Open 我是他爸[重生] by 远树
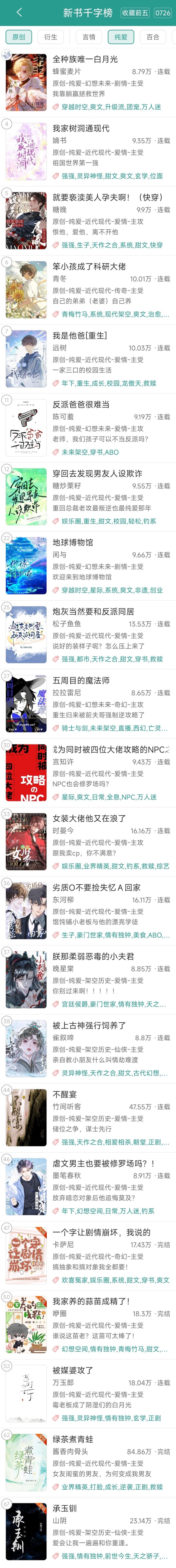This screenshot has width=176, height=1568. click(x=79, y=335)
